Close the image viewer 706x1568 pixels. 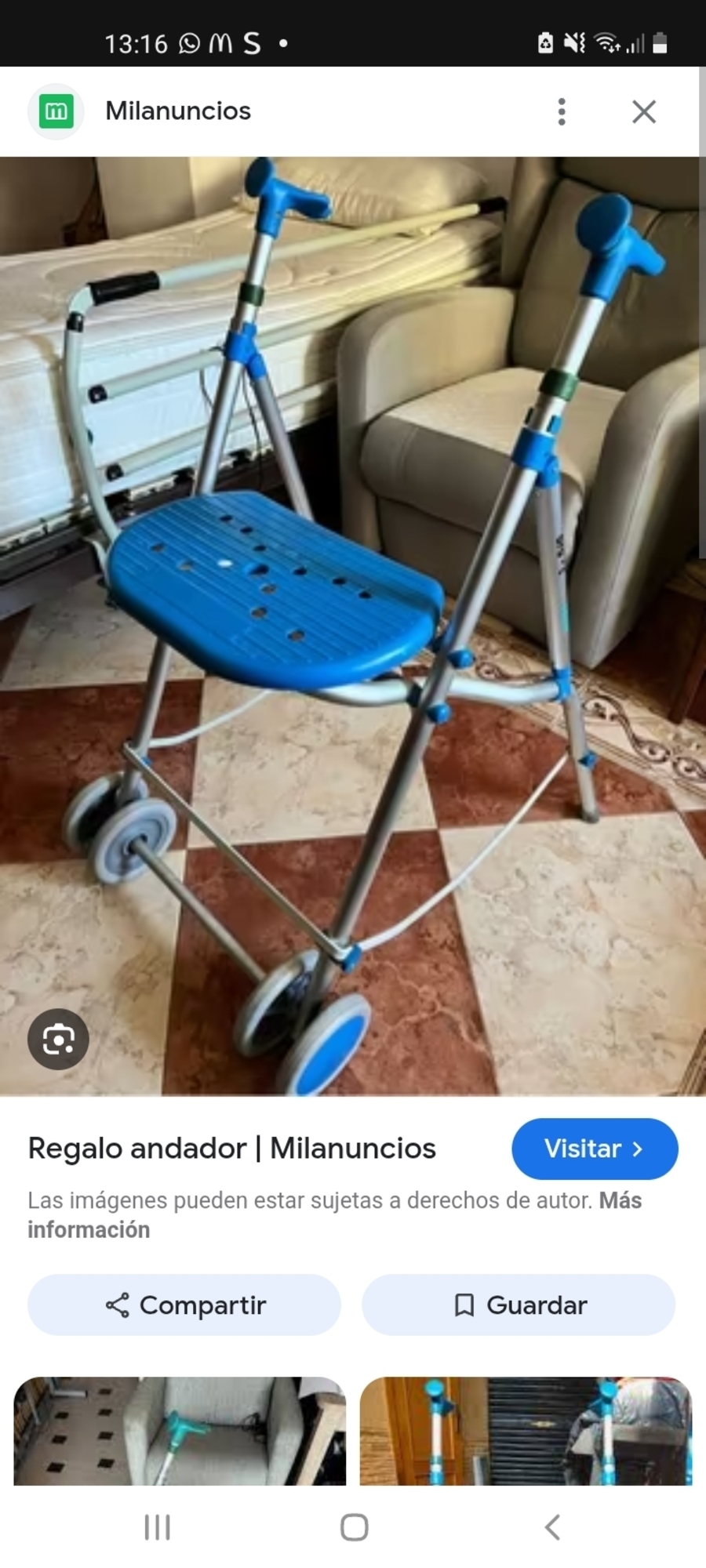click(644, 111)
